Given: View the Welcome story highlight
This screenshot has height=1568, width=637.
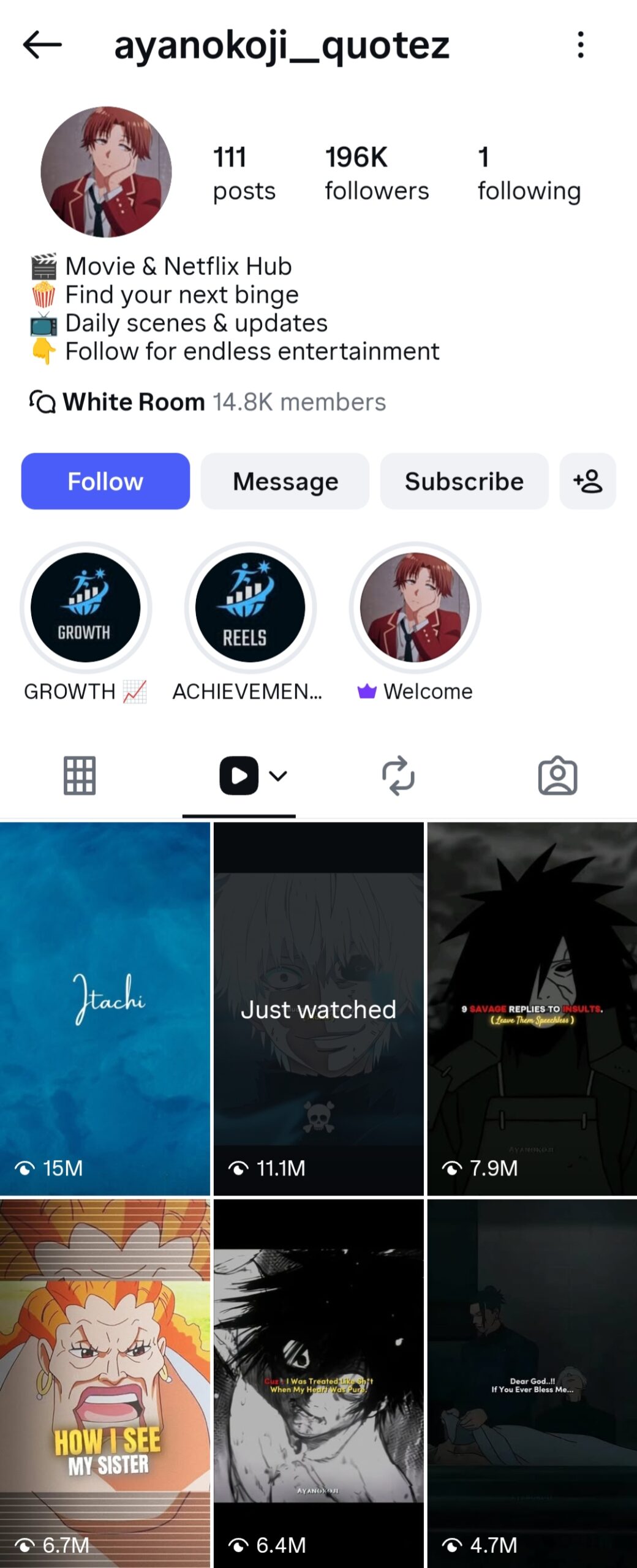Looking at the screenshot, I should click(415, 608).
